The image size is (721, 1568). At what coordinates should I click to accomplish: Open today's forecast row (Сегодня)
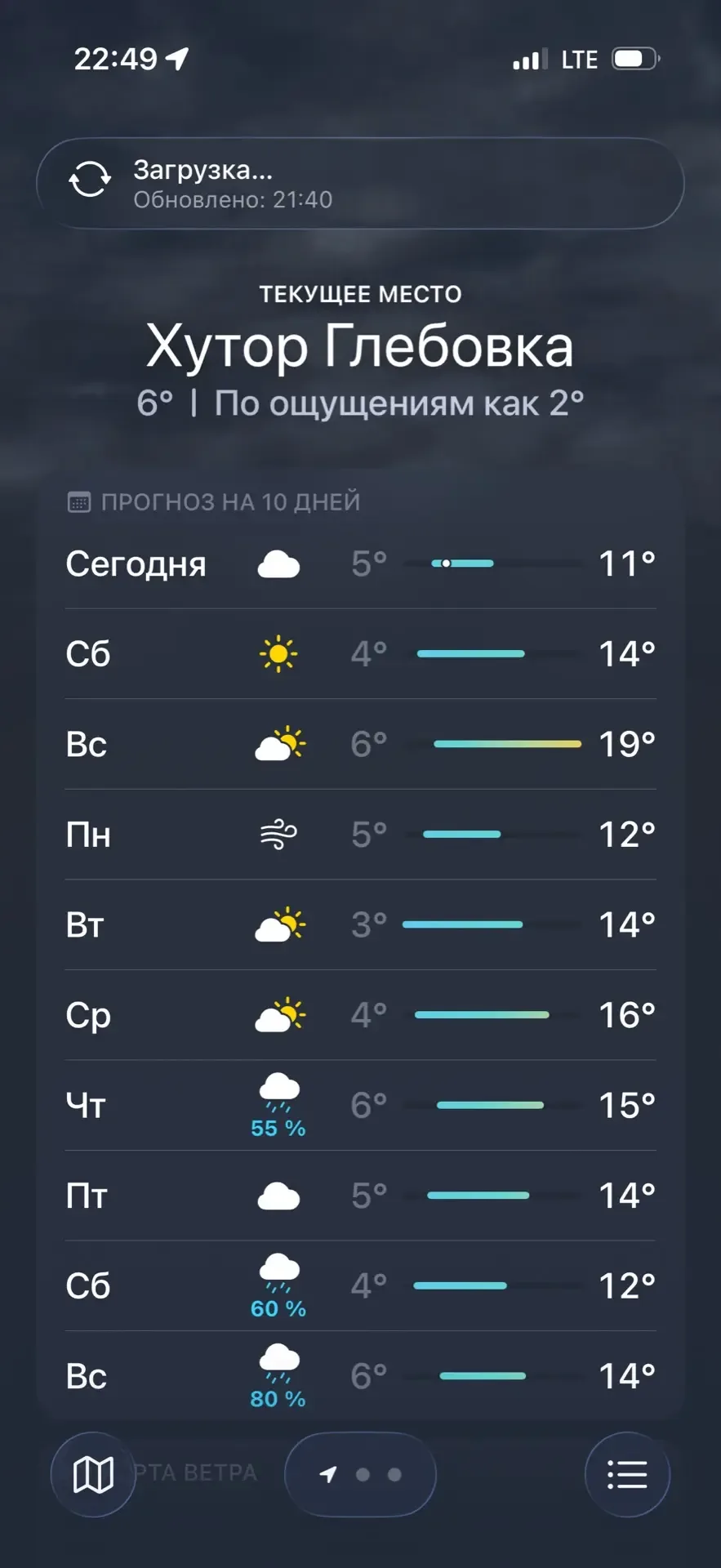click(360, 563)
